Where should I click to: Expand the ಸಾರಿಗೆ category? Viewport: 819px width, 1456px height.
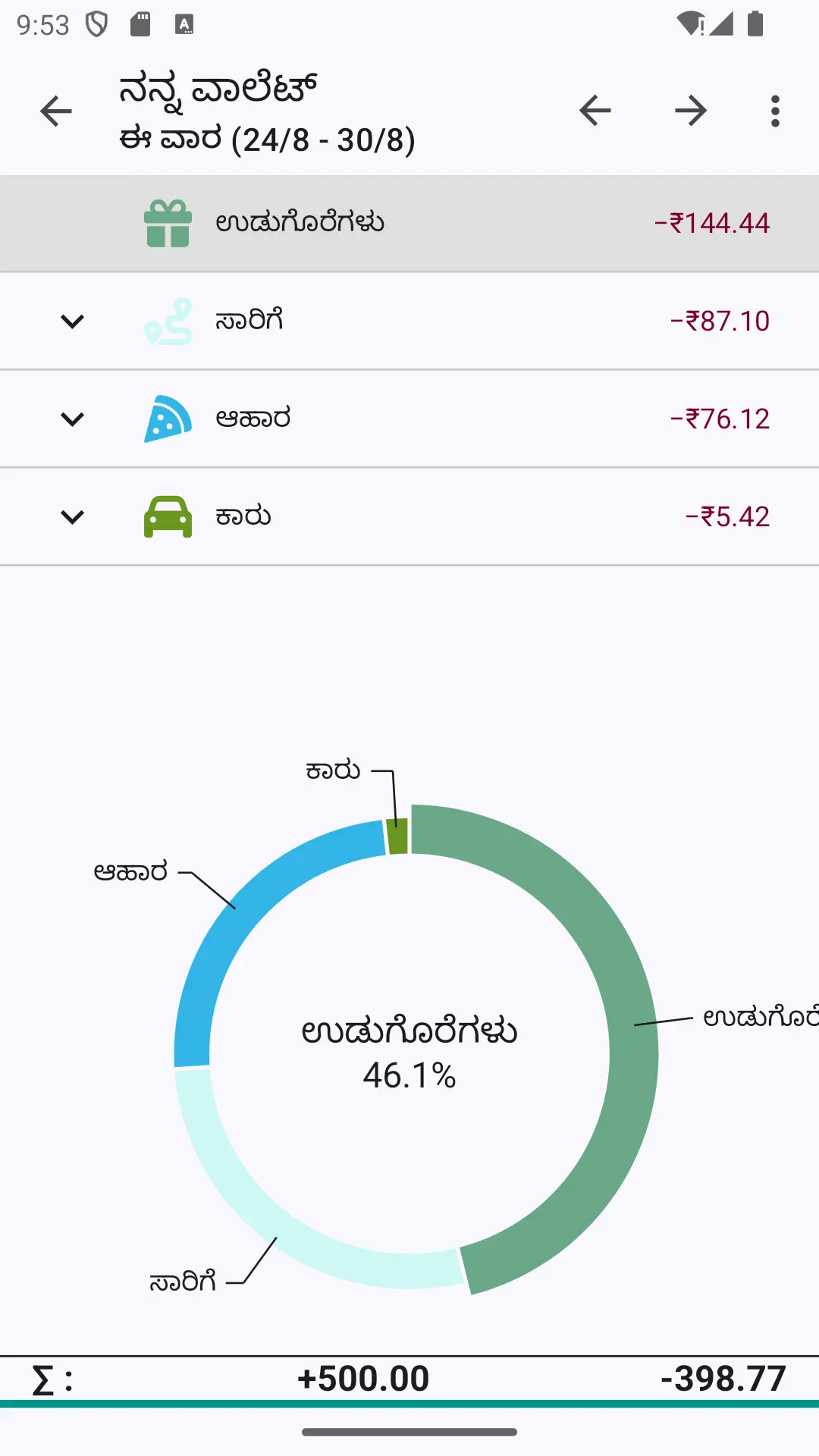[x=72, y=321]
